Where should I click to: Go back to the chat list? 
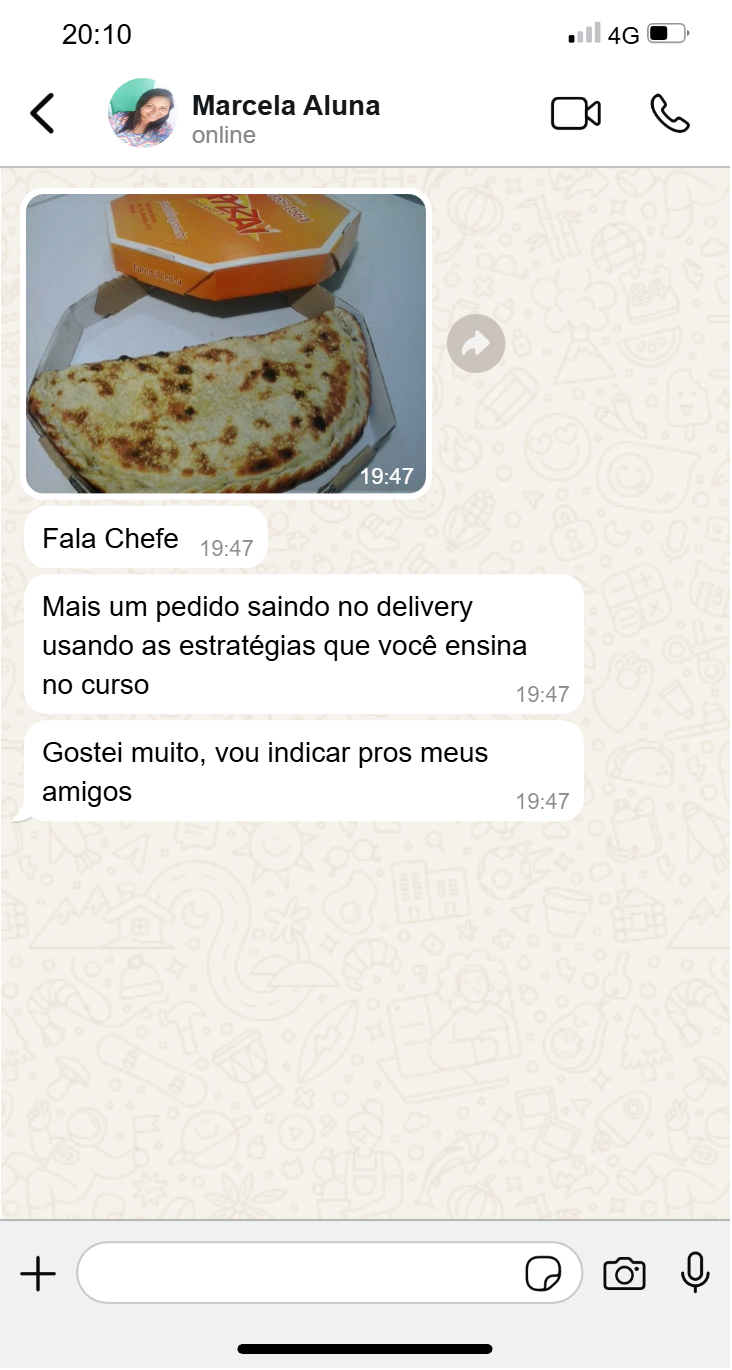[x=42, y=114]
